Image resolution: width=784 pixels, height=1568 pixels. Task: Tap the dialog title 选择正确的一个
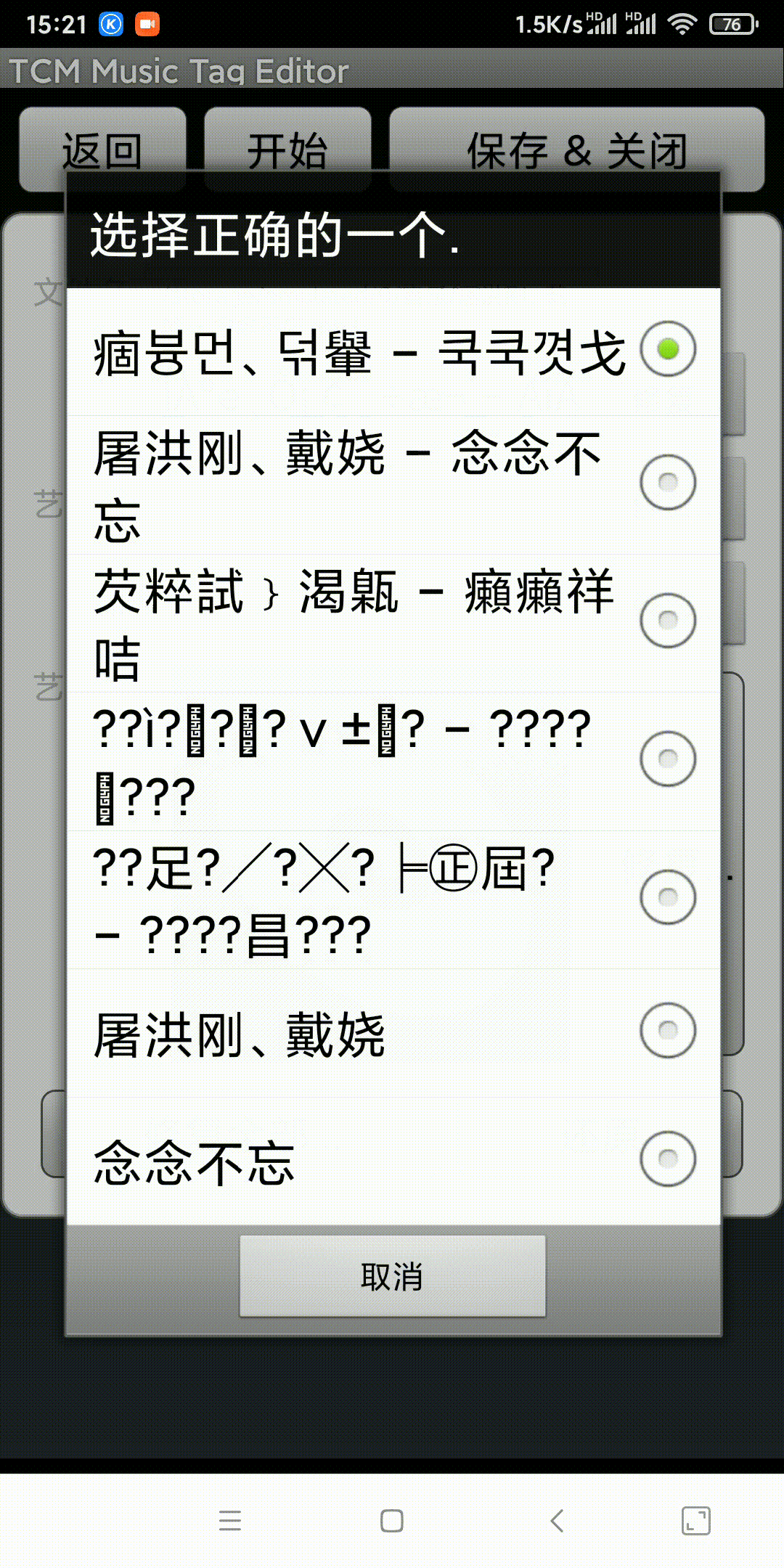click(276, 236)
